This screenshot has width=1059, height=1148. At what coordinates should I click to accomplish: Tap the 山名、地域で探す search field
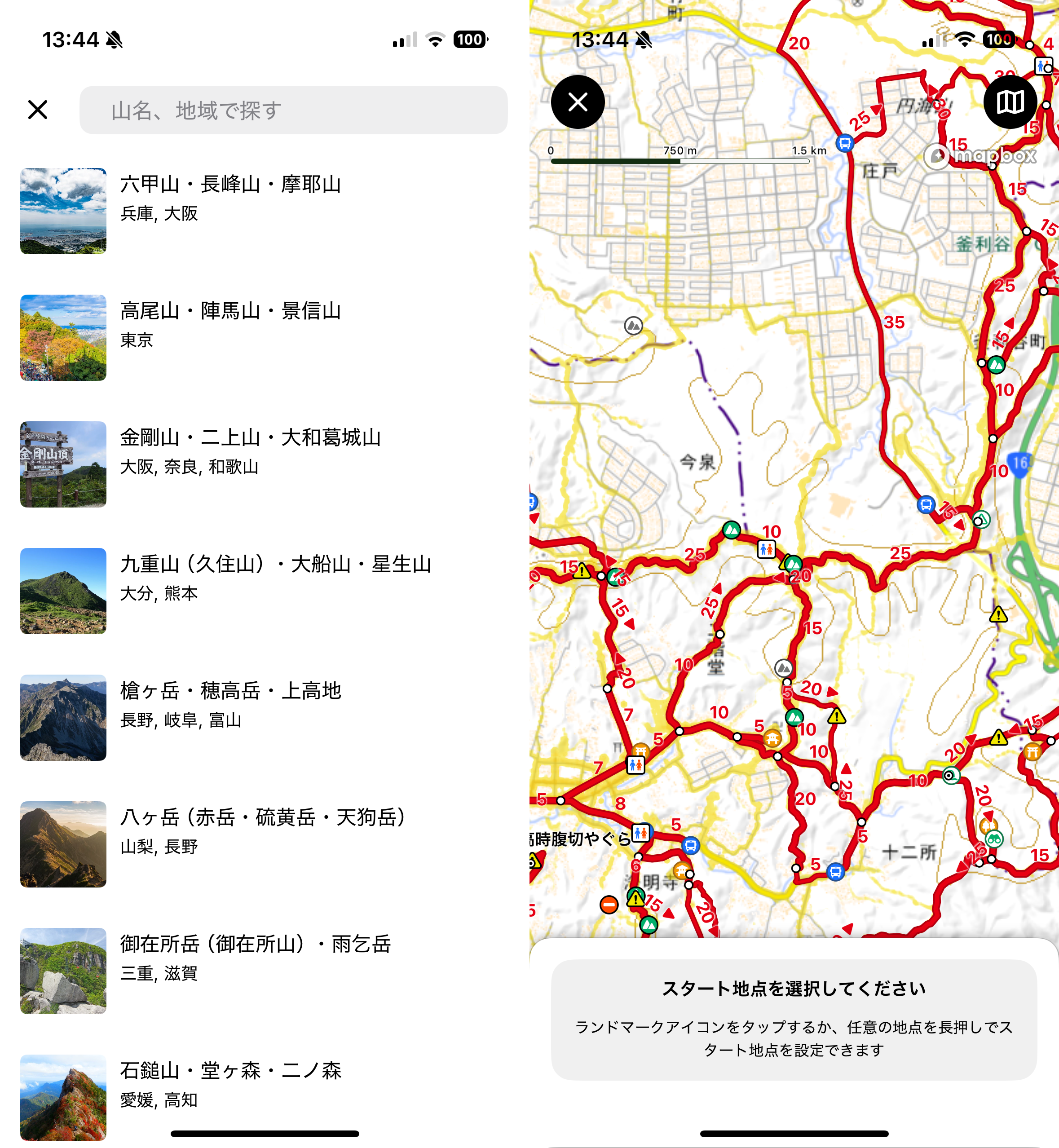(x=293, y=110)
